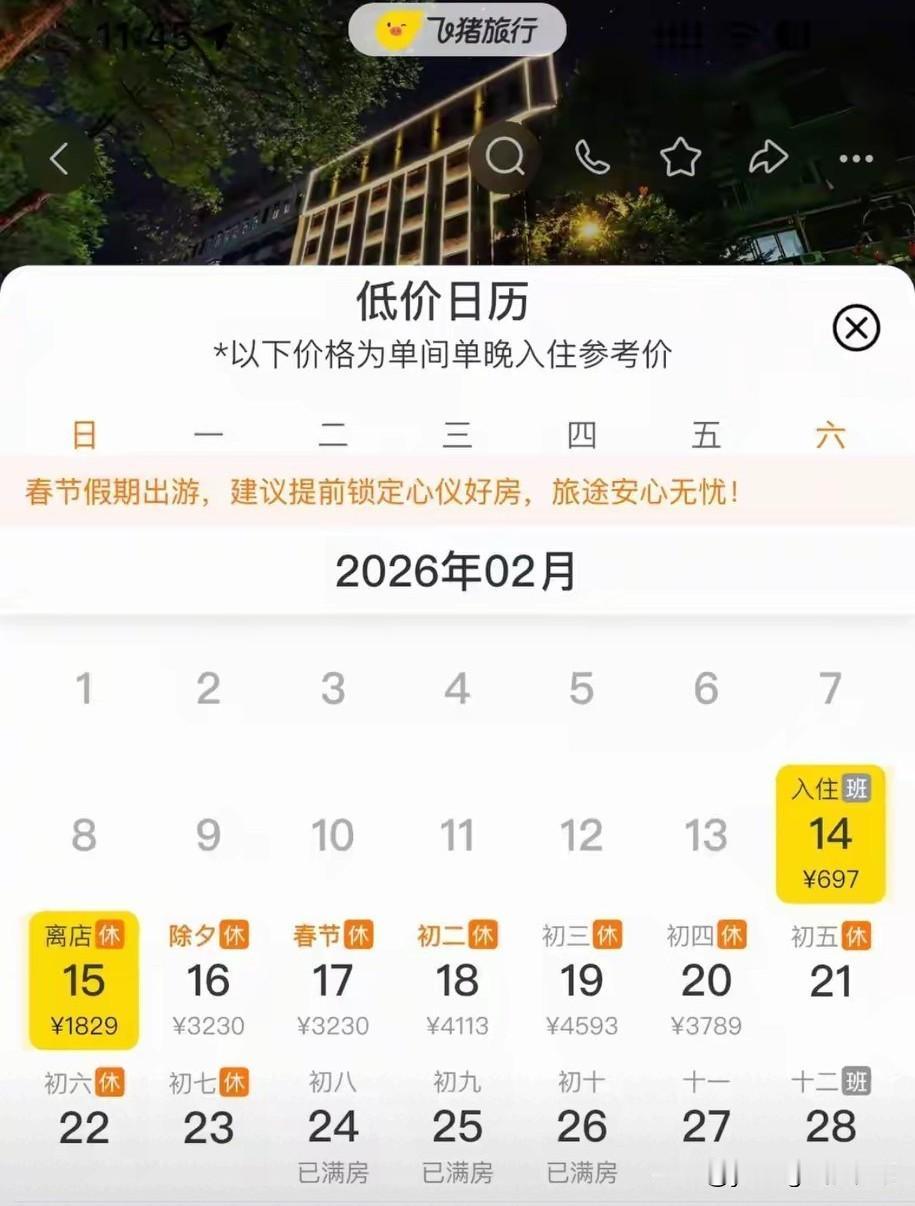The height and width of the screenshot is (1206, 915).
Task: Tap sold-out date February 24 marked 已满房
Action: coord(333,1126)
